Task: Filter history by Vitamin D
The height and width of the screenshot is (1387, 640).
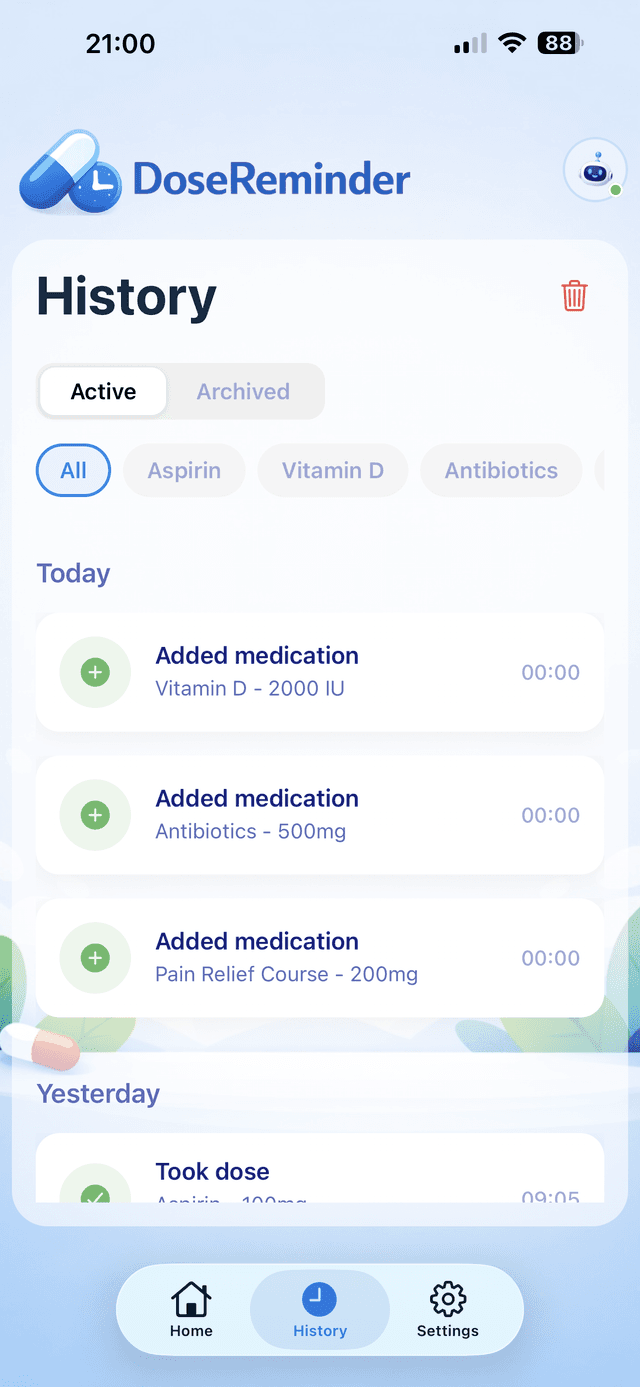Action: pos(333,470)
